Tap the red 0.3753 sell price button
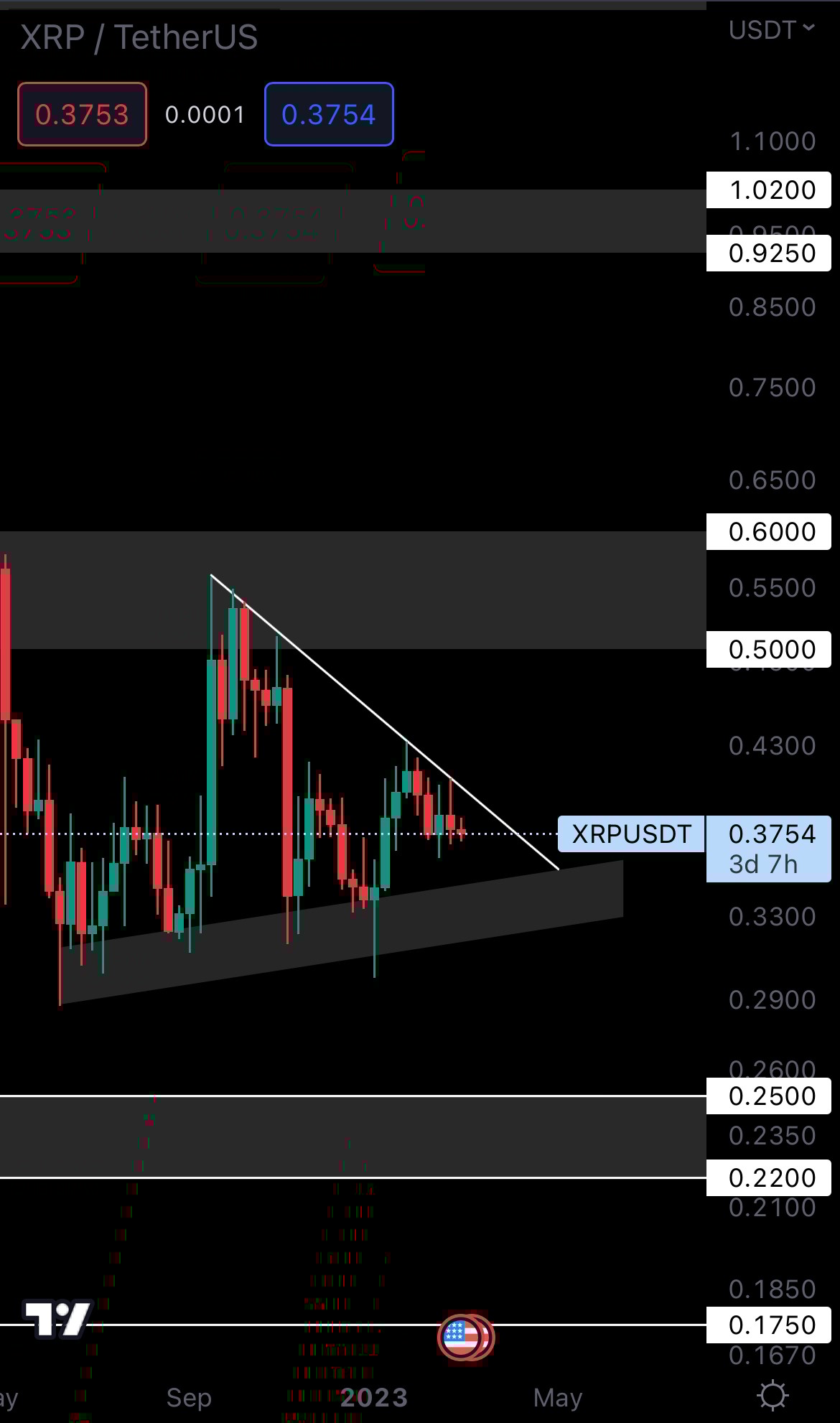This screenshot has width=840, height=1423. point(82,114)
